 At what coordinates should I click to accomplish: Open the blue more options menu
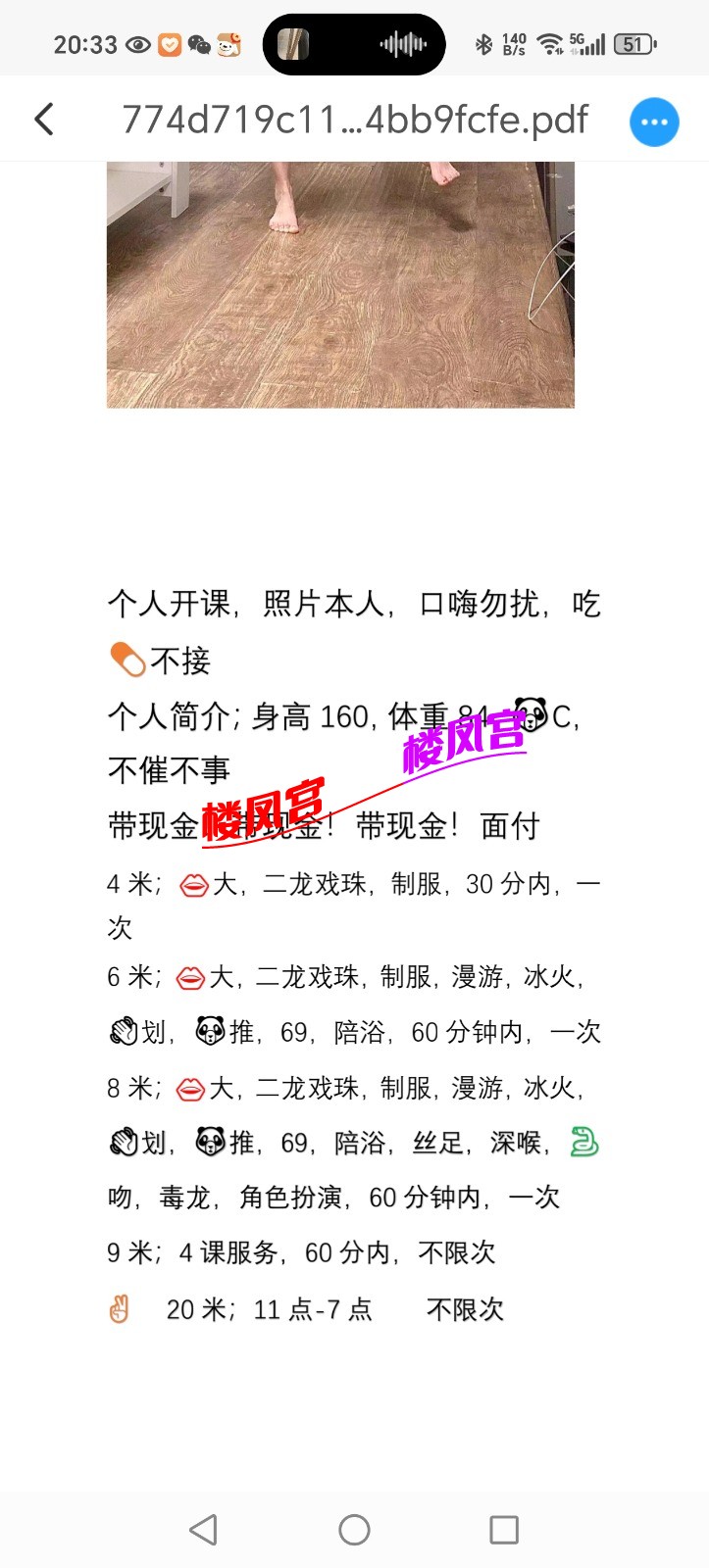coord(654,122)
